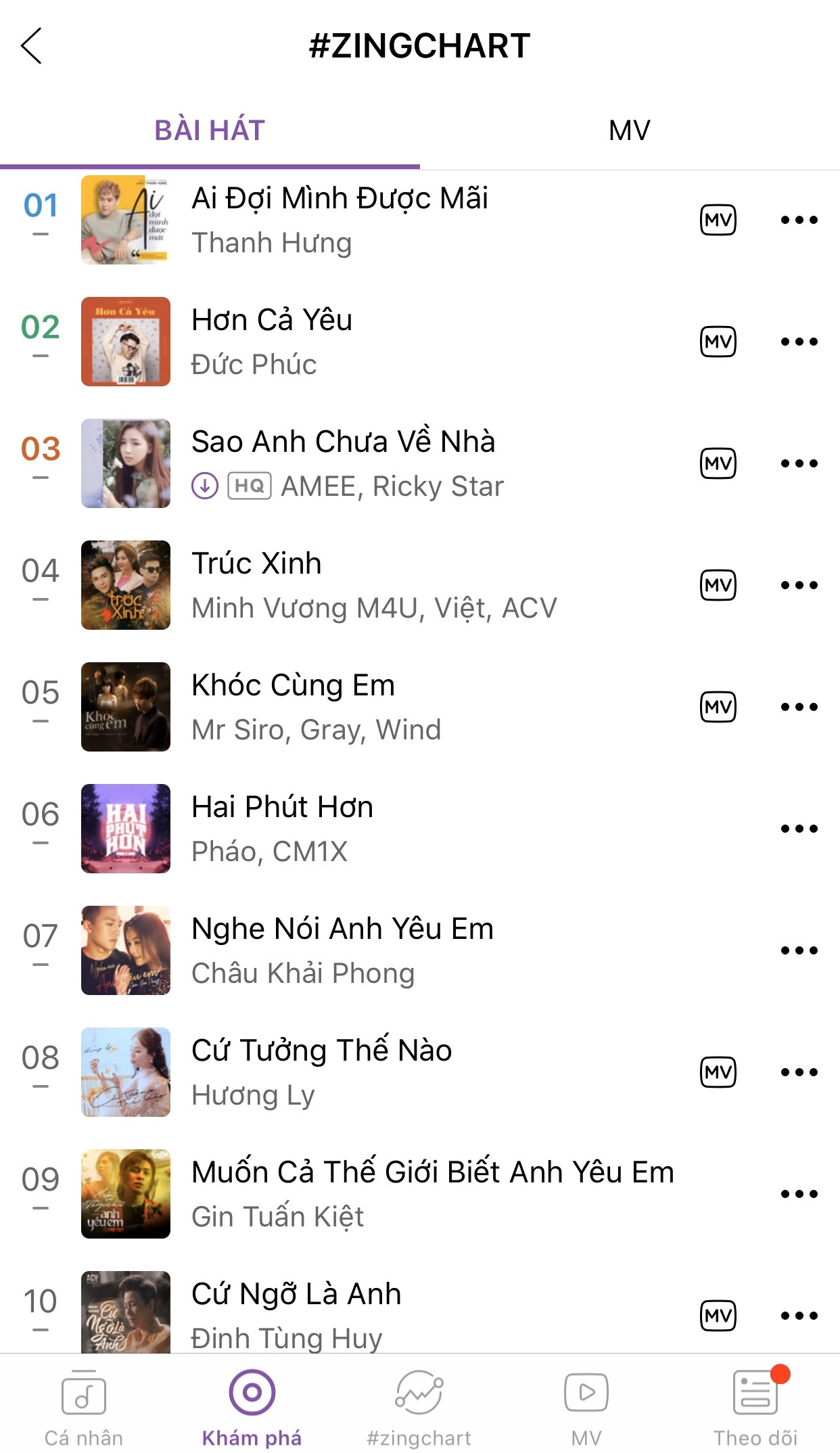
Task: Select the BÀI HÁT tab
Action: [x=210, y=131]
